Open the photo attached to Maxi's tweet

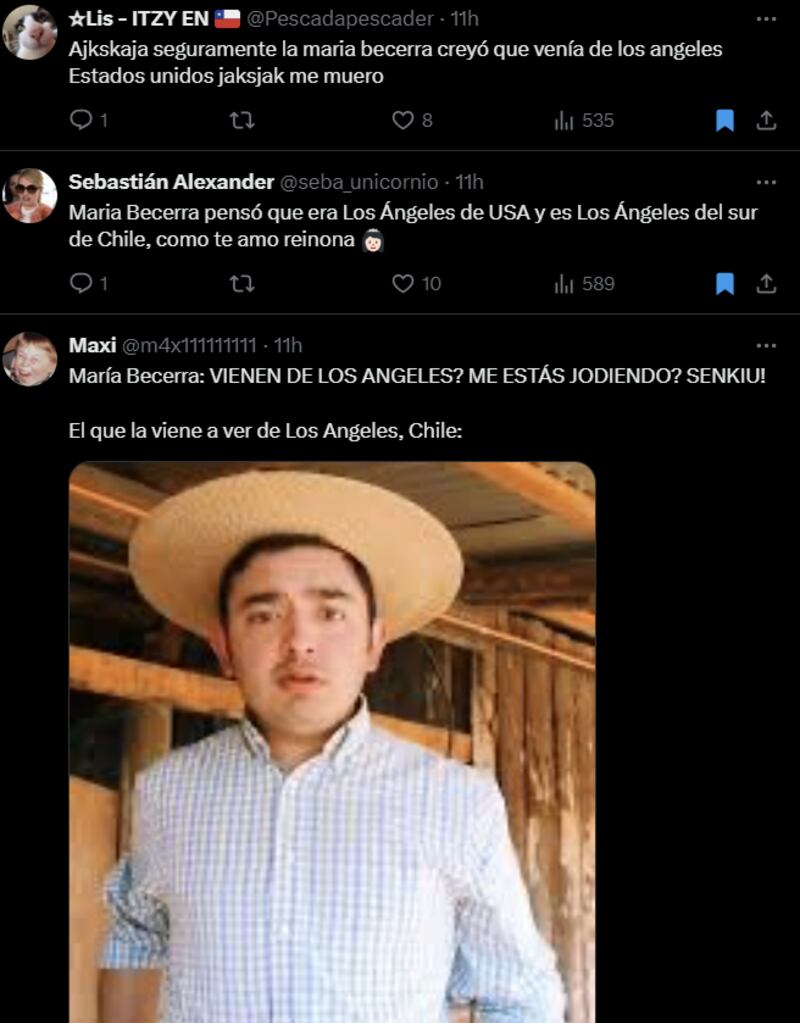(x=332, y=742)
